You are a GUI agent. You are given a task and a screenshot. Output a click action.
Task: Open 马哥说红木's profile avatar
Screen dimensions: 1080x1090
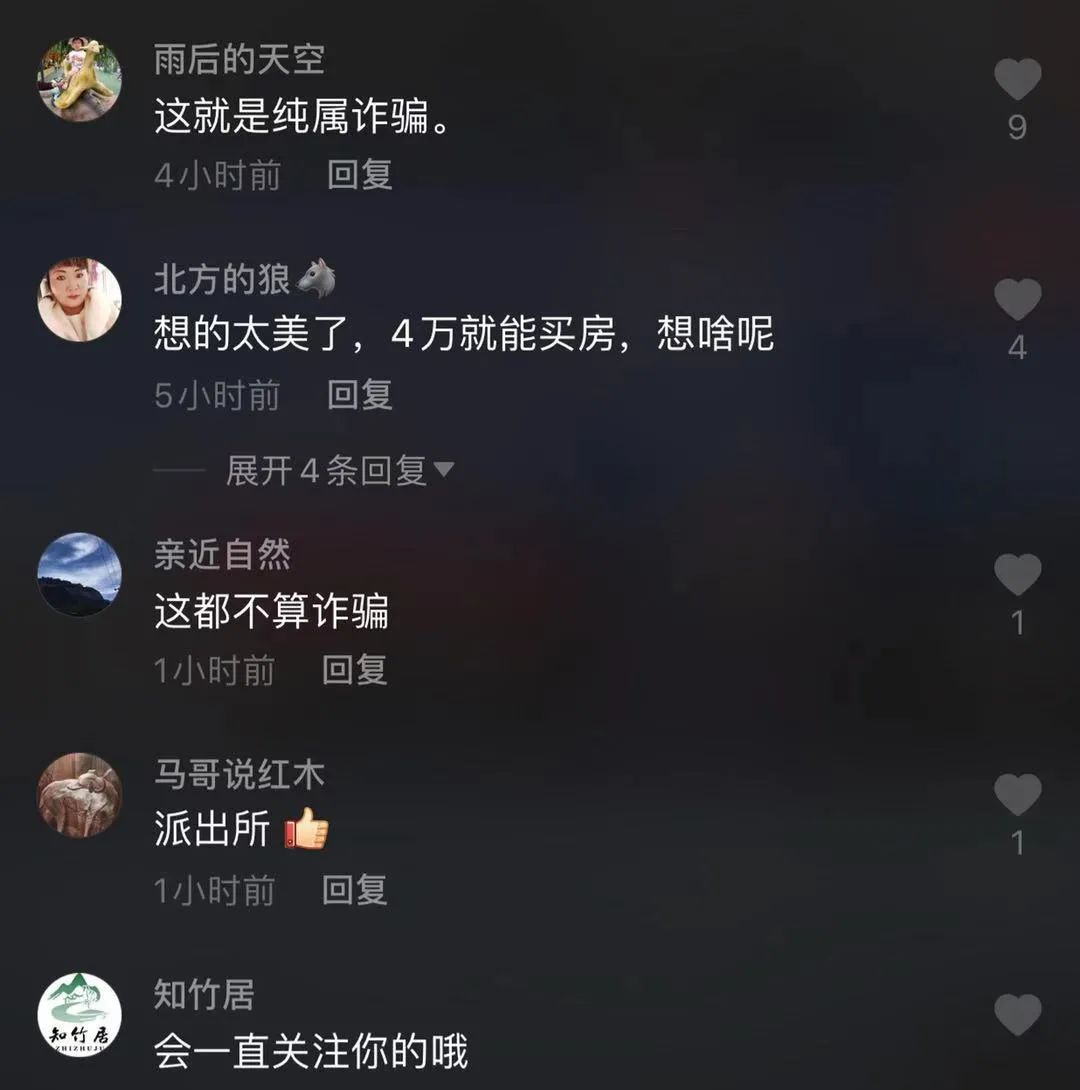79,795
